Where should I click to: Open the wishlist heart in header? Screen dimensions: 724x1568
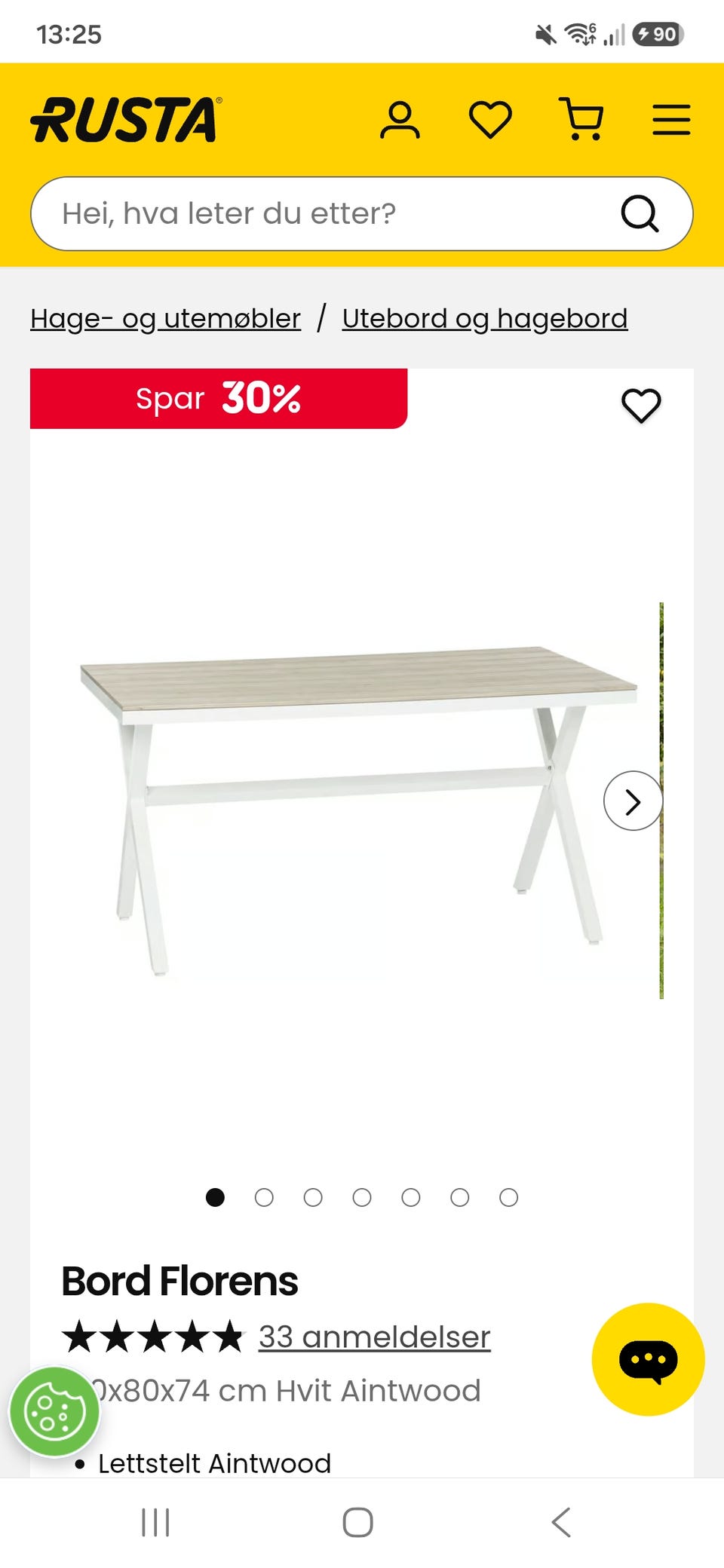[490, 120]
